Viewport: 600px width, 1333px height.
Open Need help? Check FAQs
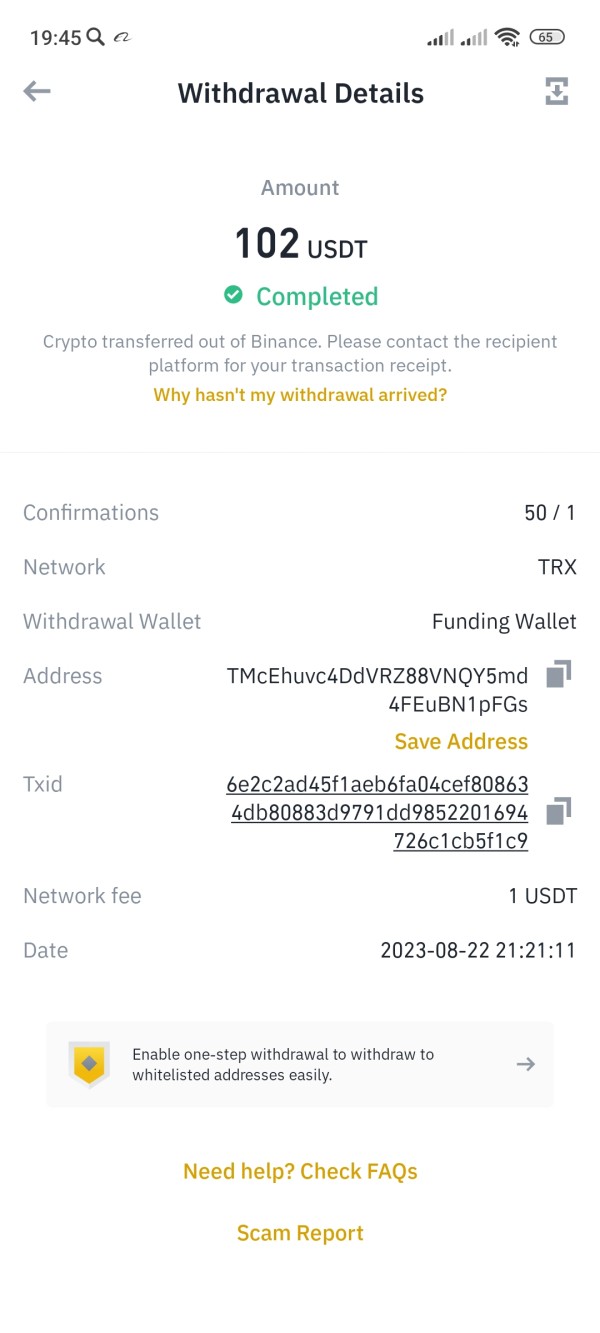tap(300, 1171)
